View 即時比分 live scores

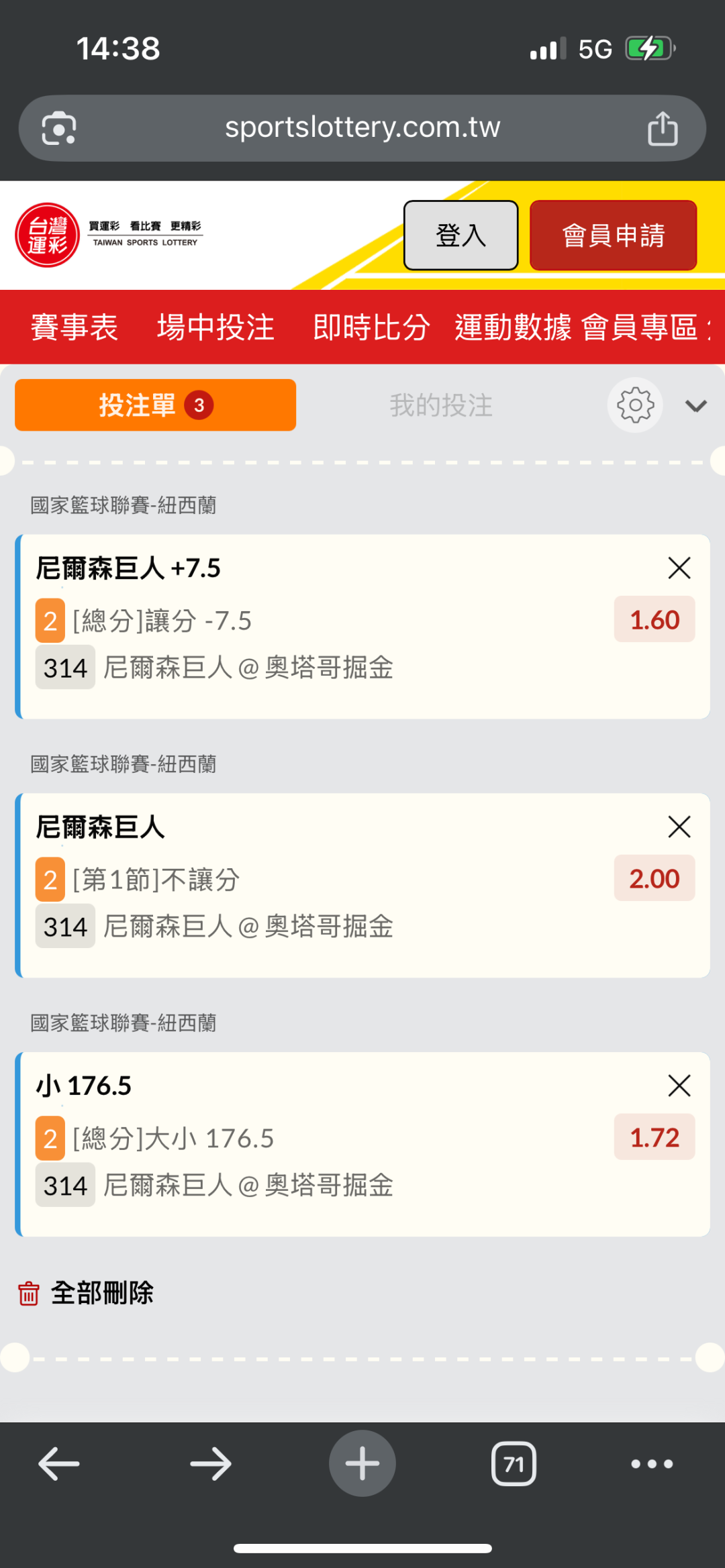click(x=371, y=327)
